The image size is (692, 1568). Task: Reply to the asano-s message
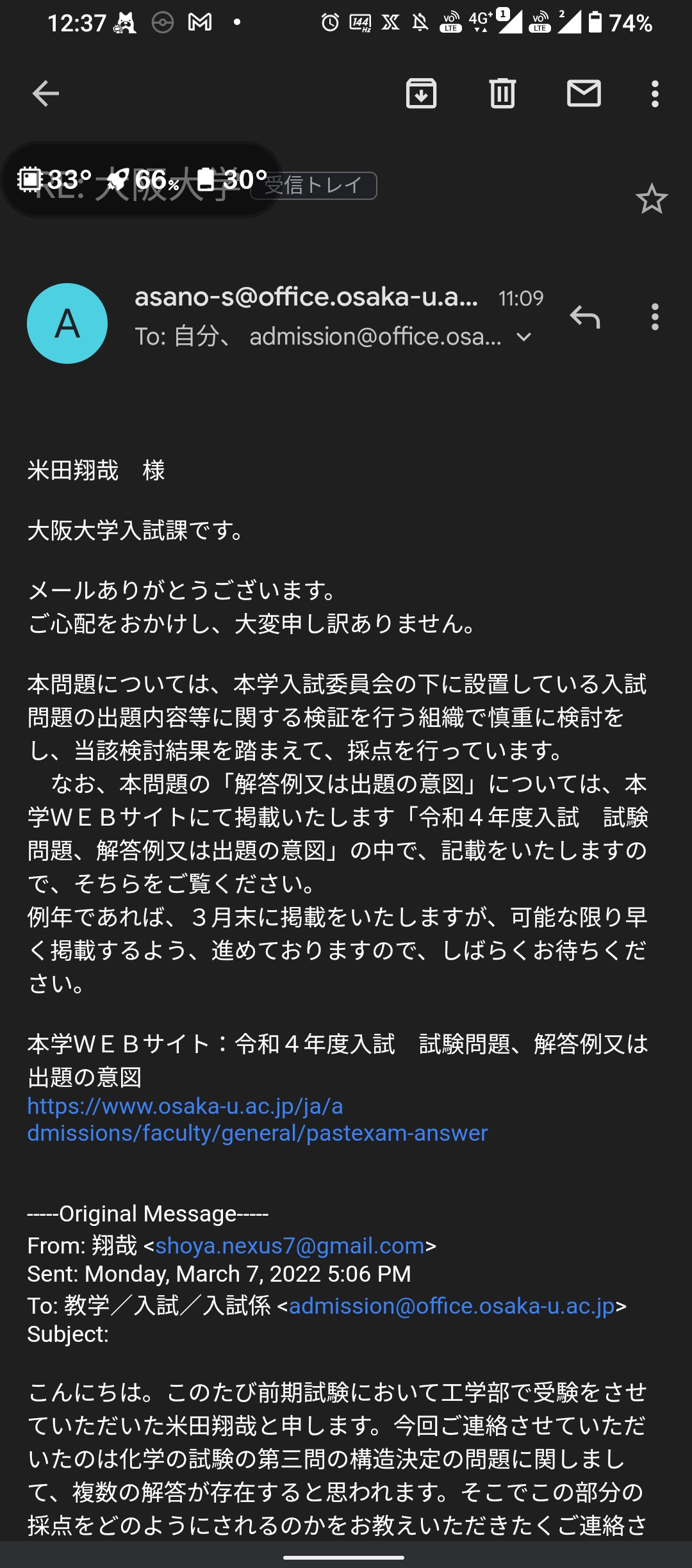coord(585,317)
